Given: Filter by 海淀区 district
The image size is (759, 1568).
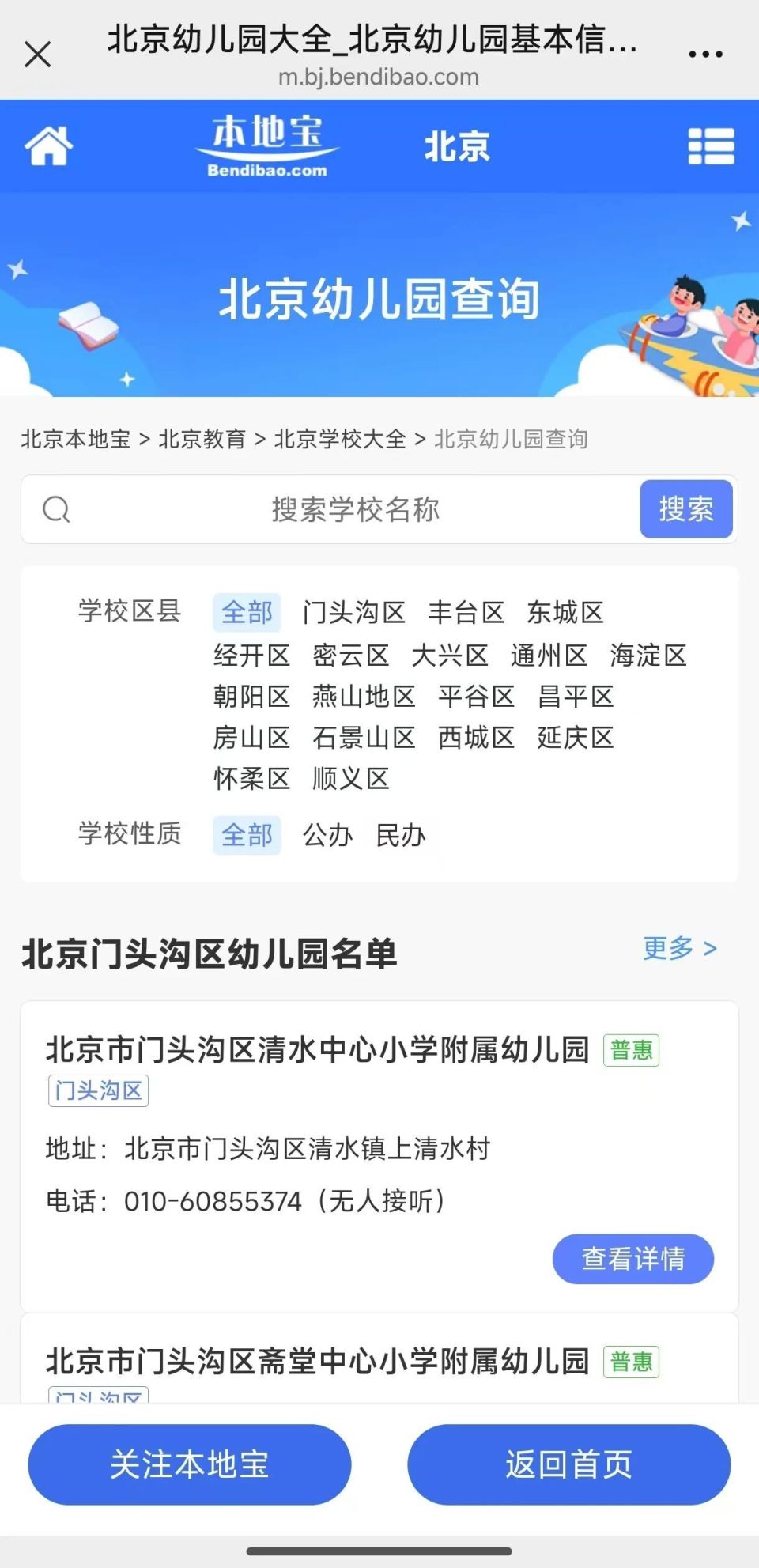Looking at the screenshot, I should (648, 655).
